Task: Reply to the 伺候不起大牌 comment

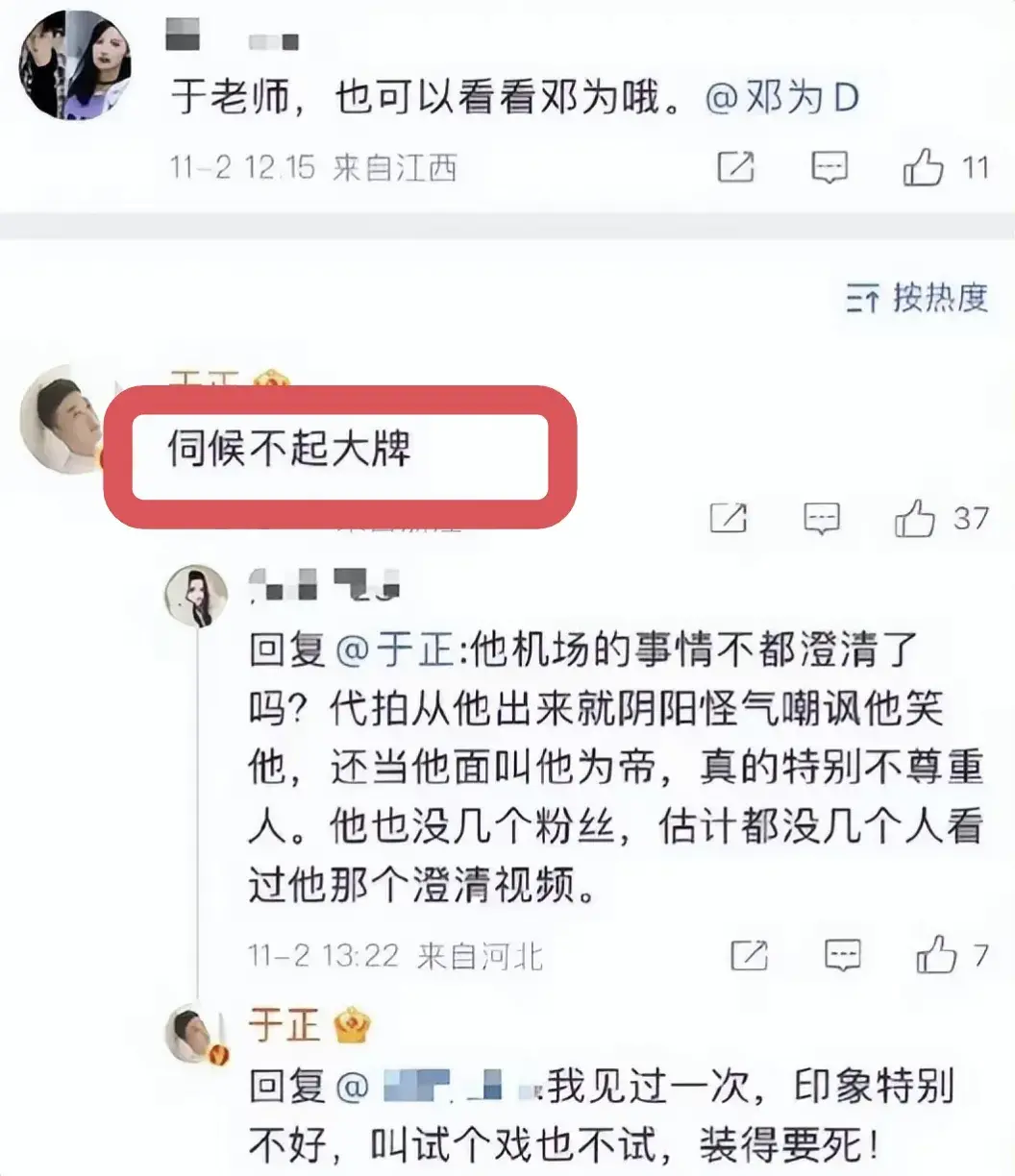Action: coord(822,520)
